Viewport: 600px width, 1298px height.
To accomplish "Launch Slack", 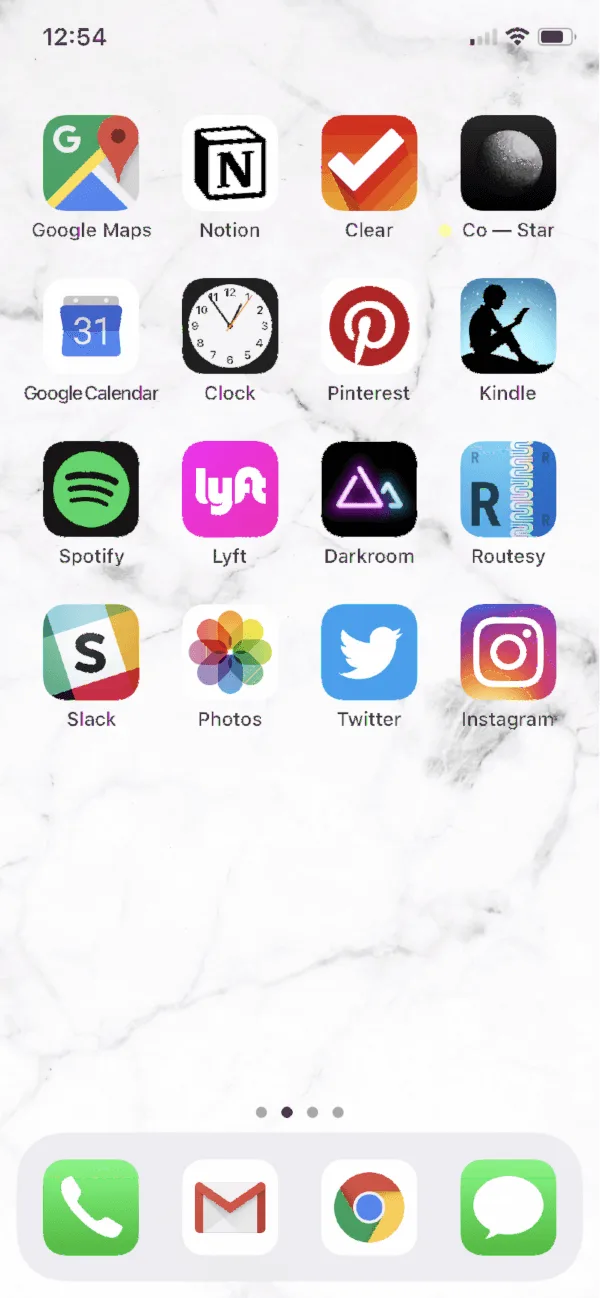I will (91, 652).
